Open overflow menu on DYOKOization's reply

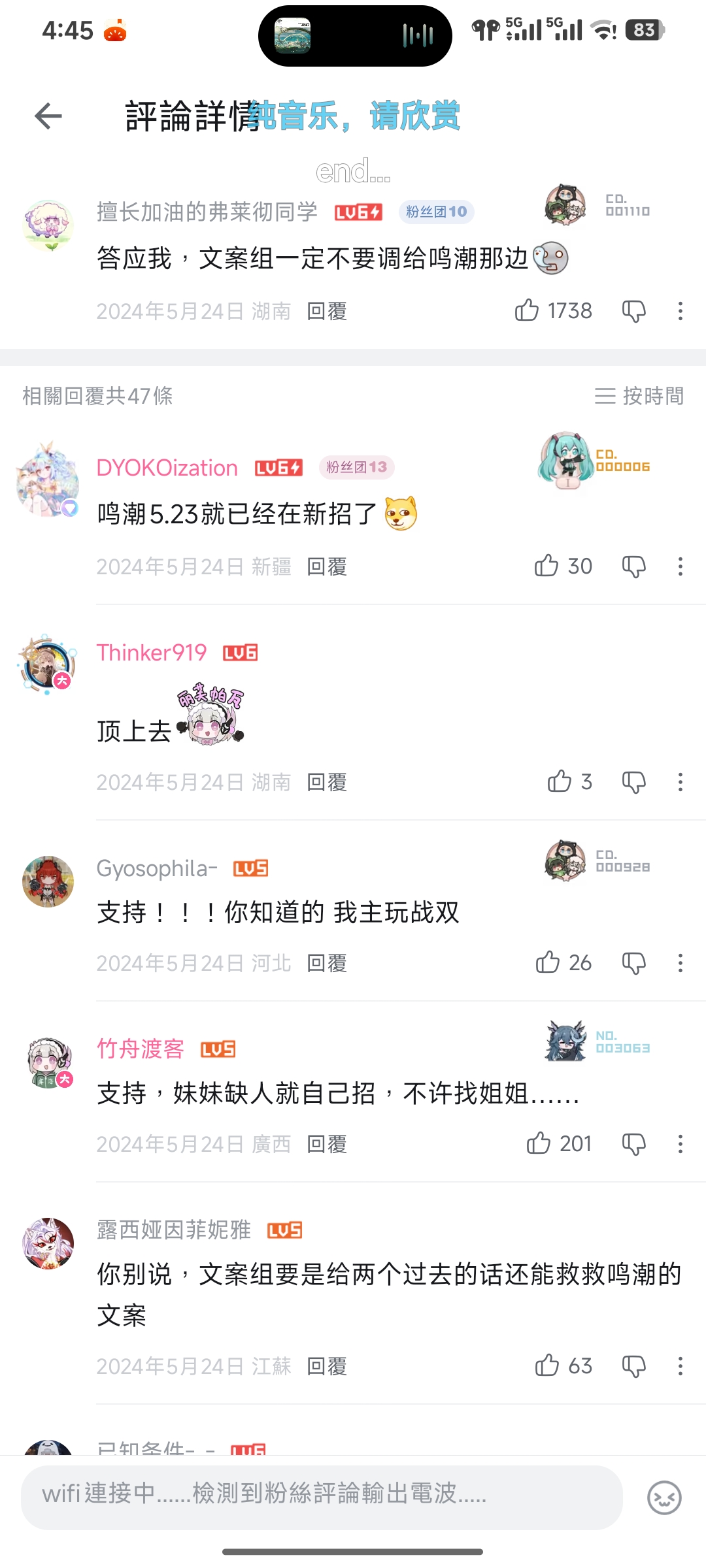click(681, 566)
